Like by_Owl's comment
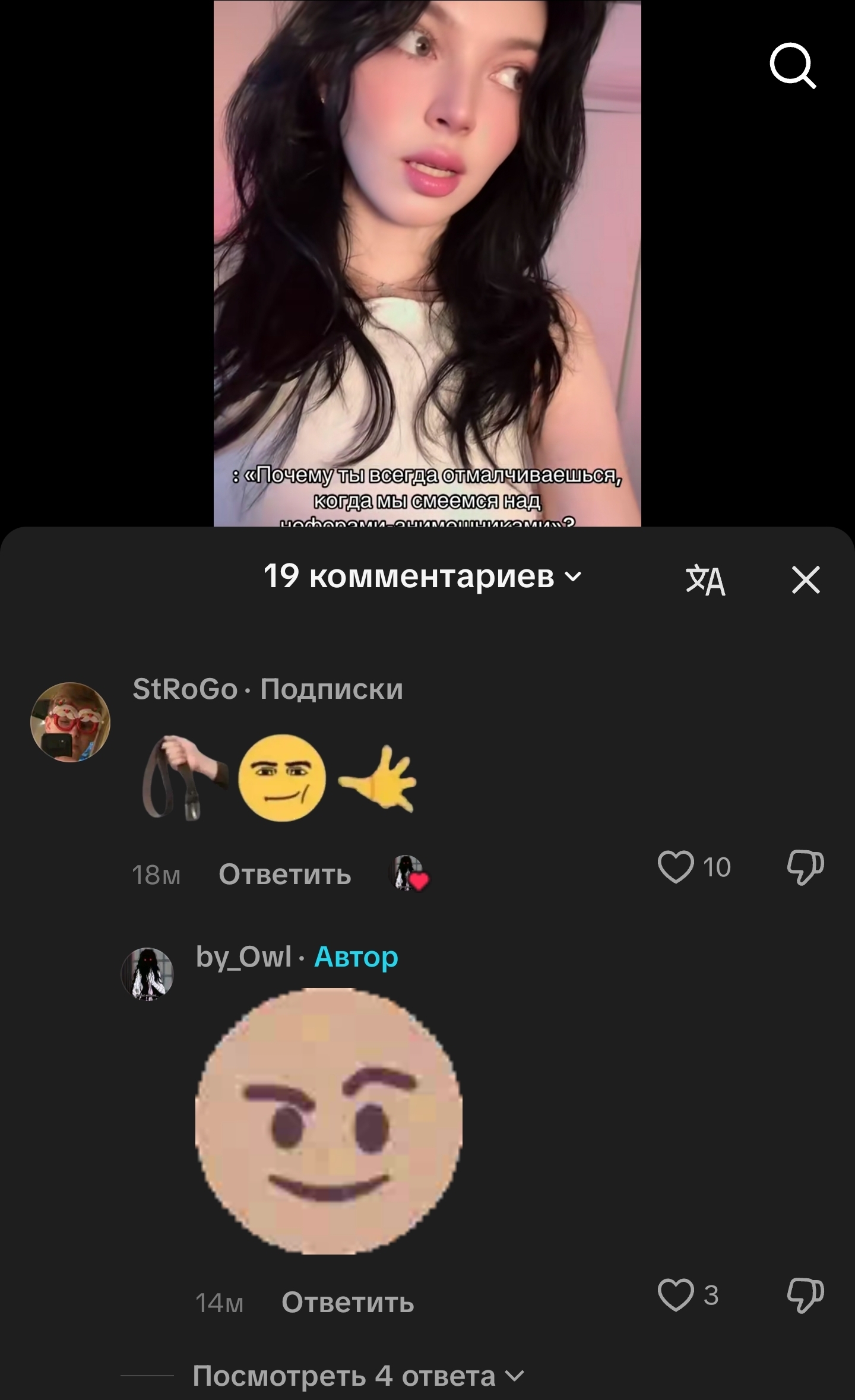Screen dimensions: 855x1400 coord(676,1295)
